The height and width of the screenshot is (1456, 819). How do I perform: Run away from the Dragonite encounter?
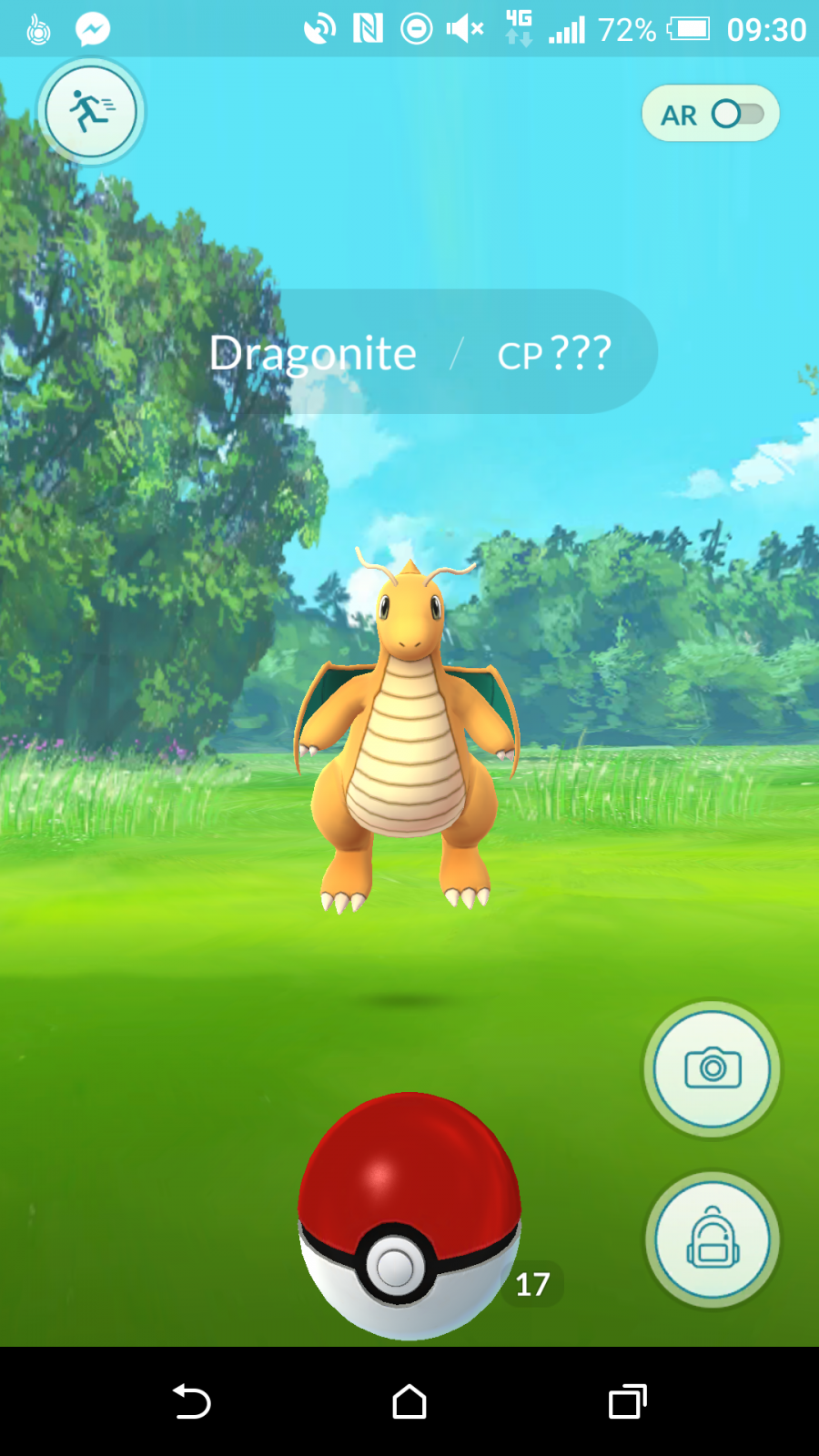pyautogui.click(x=90, y=111)
